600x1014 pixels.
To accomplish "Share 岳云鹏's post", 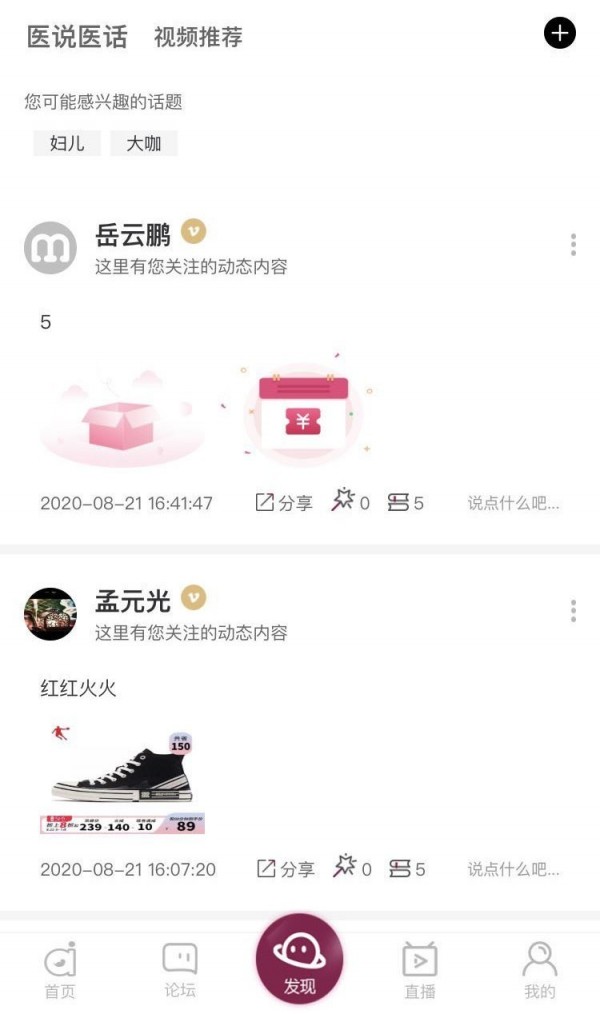I will pos(284,503).
